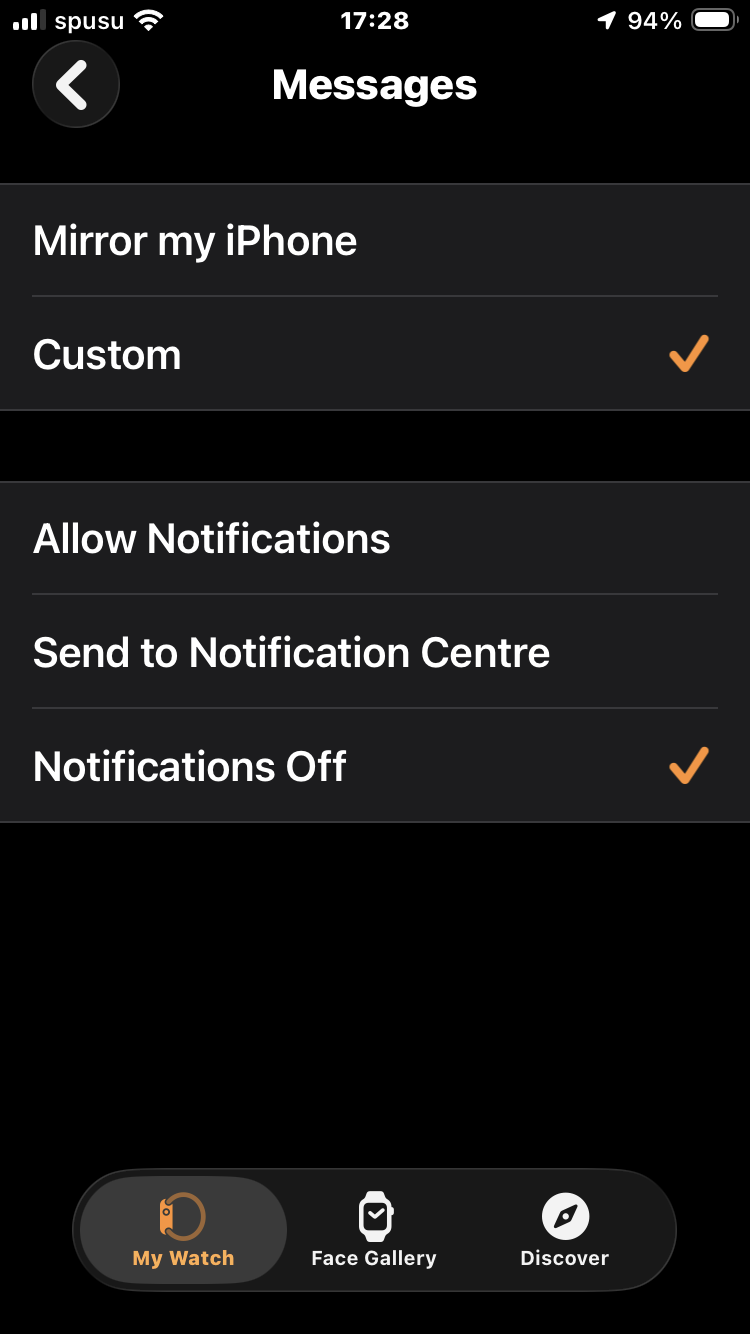The image size is (750, 1334).
Task: Choose Send to Notification Centre
Action: [x=374, y=653]
